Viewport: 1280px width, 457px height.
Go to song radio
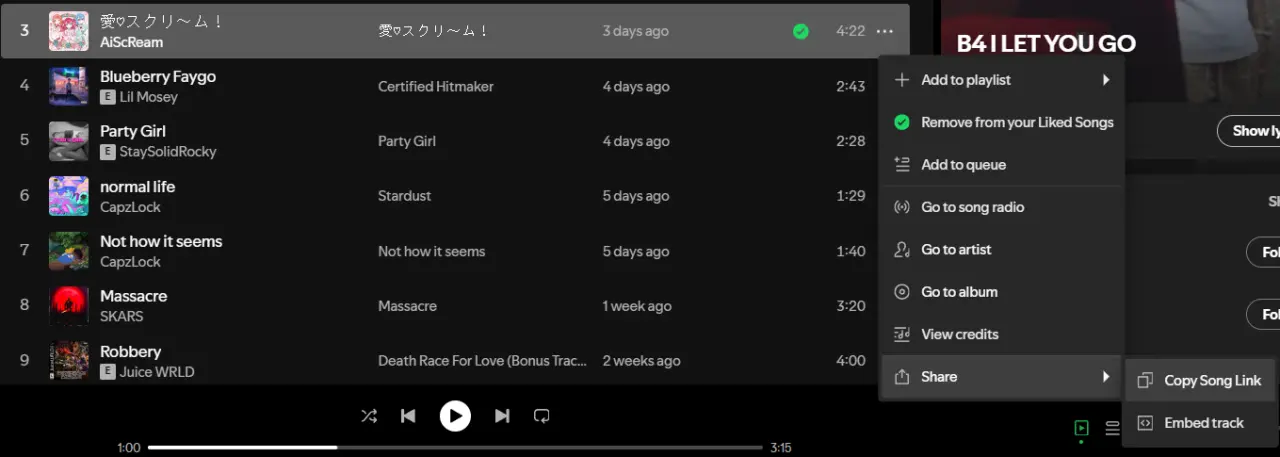coord(1002,207)
